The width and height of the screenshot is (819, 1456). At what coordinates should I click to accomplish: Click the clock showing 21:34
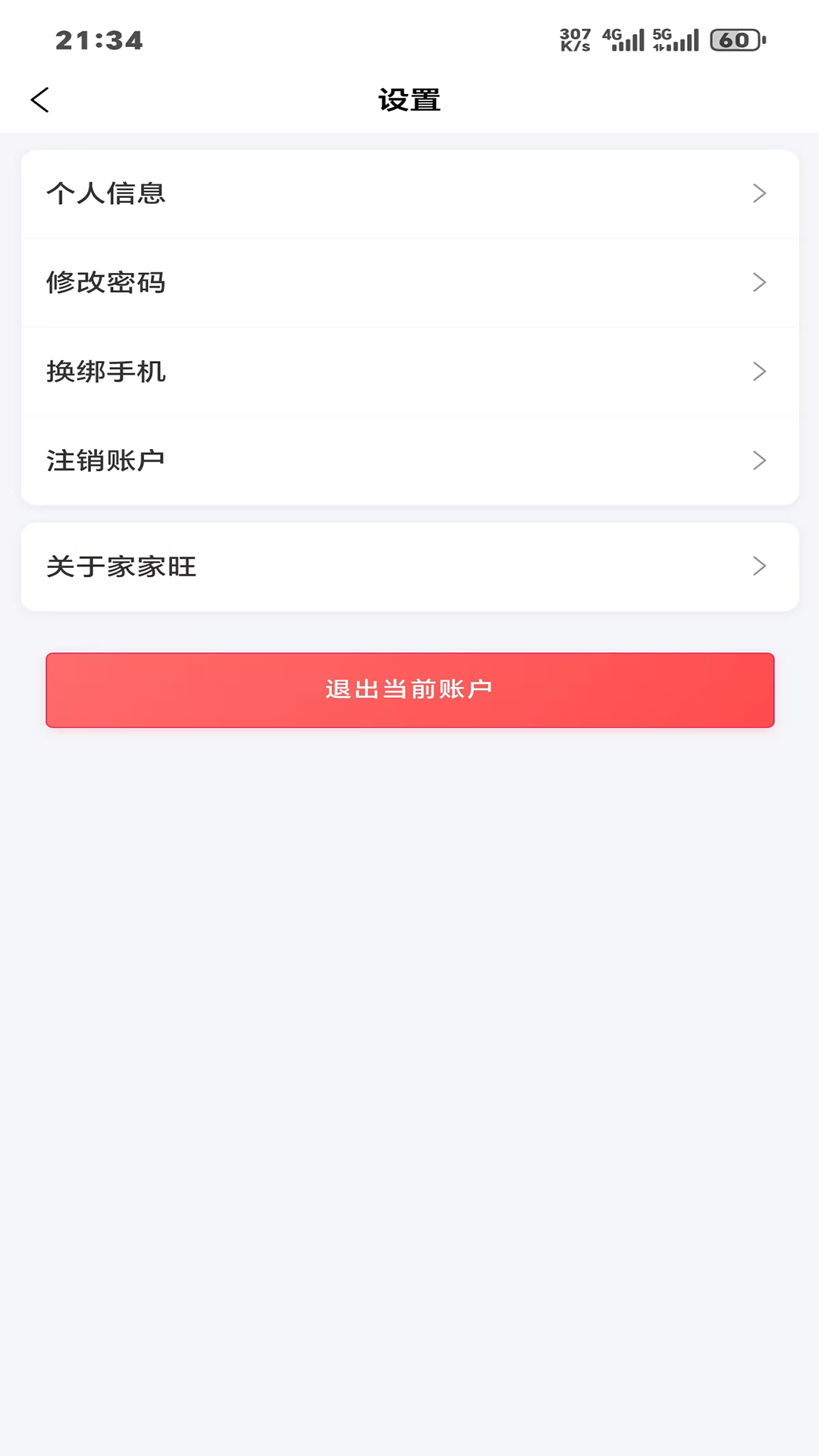[99, 41]
